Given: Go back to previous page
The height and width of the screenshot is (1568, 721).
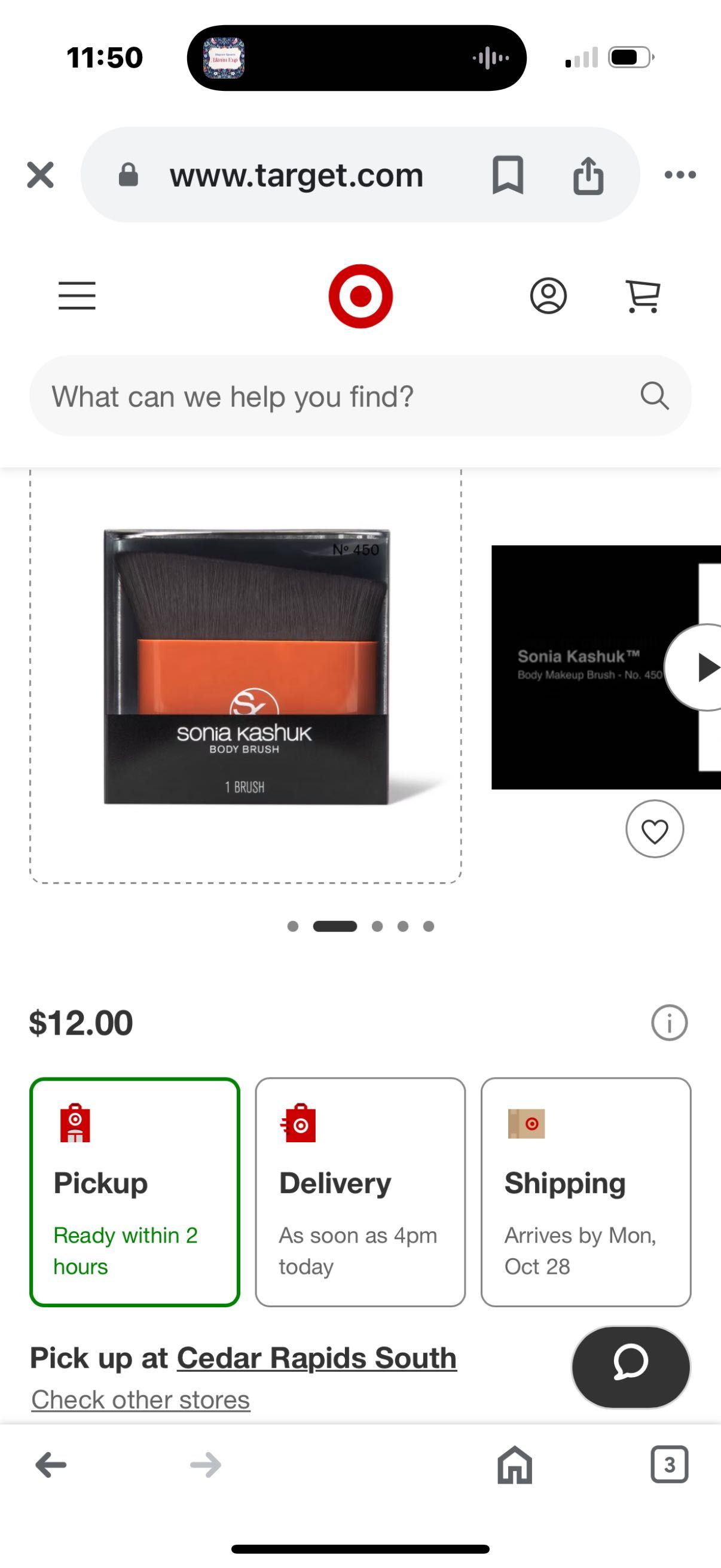Looking at the screenshot, I should pyautogui.click(x=51, y=1465).
